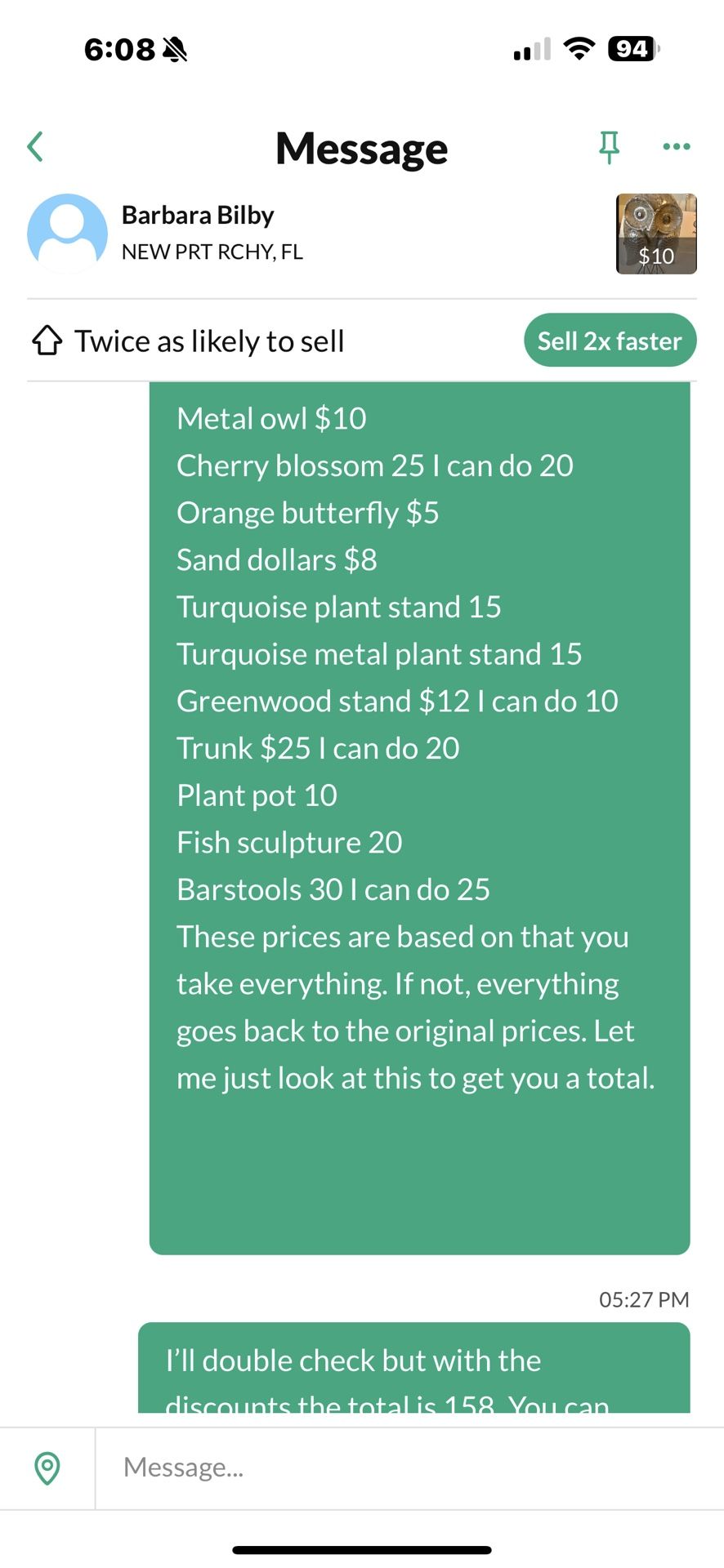
Task: Share location with the pin icon
Action: pyautogui.click(x=47, y=1468)
